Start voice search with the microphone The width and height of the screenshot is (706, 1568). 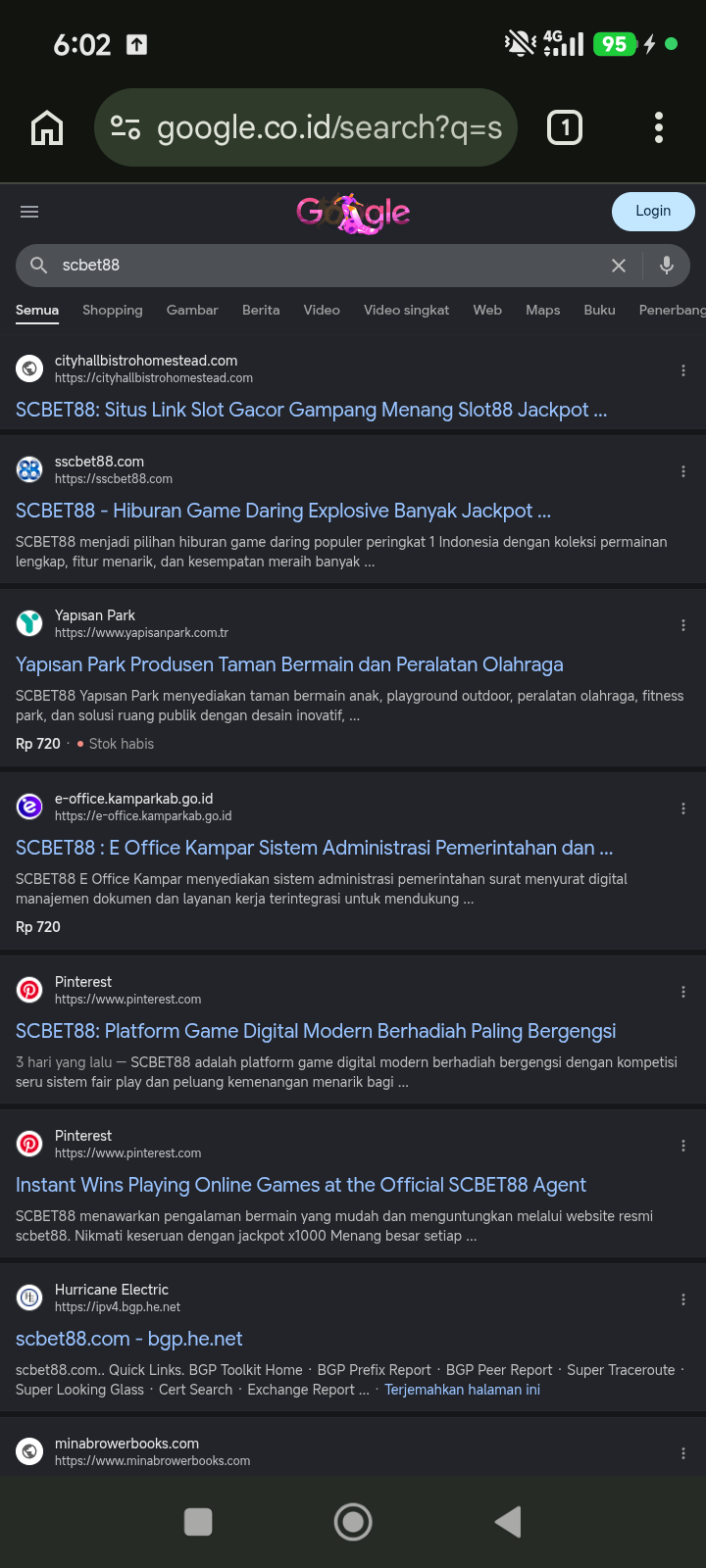[x=667, y=266]
